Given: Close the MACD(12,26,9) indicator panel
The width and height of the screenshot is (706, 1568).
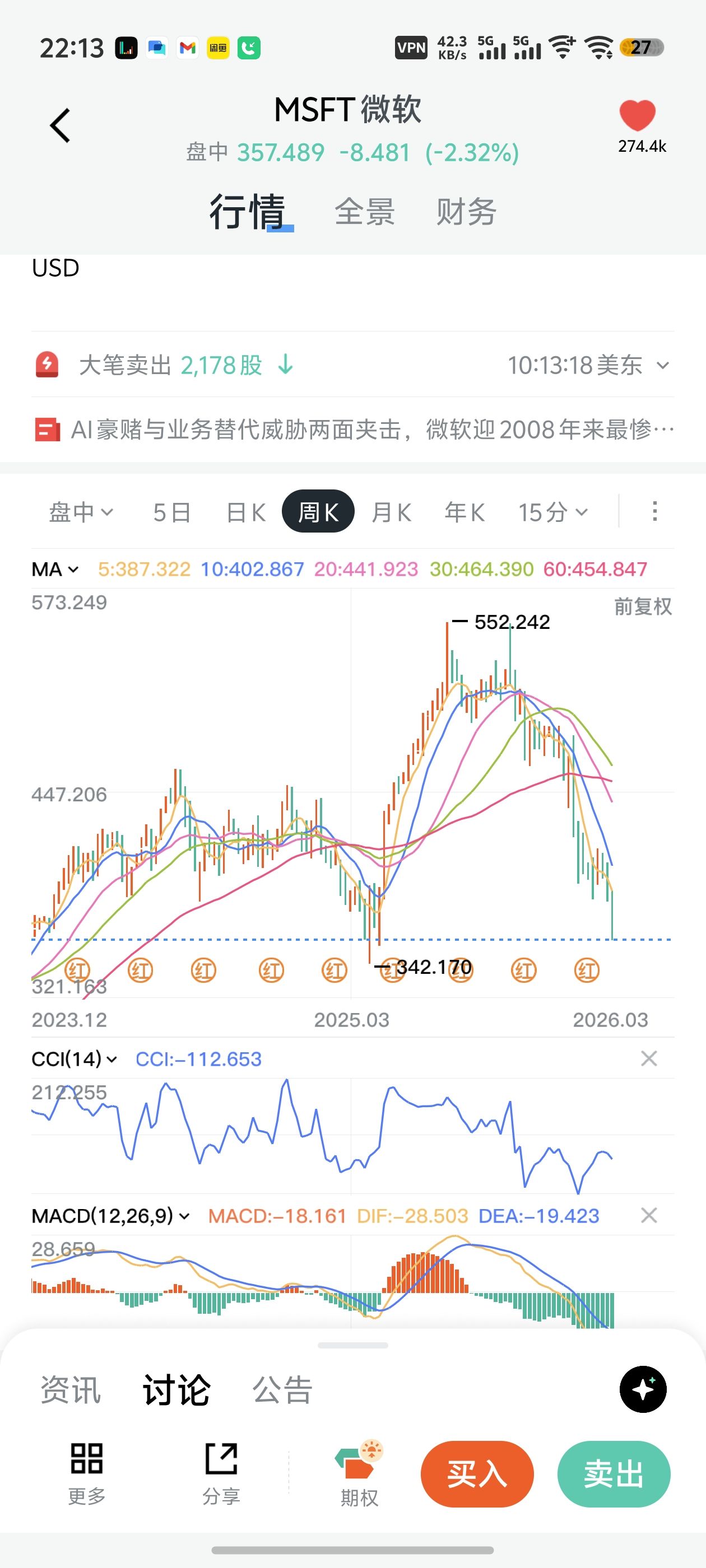Looking at the screenshot, I should (649, 1216).
